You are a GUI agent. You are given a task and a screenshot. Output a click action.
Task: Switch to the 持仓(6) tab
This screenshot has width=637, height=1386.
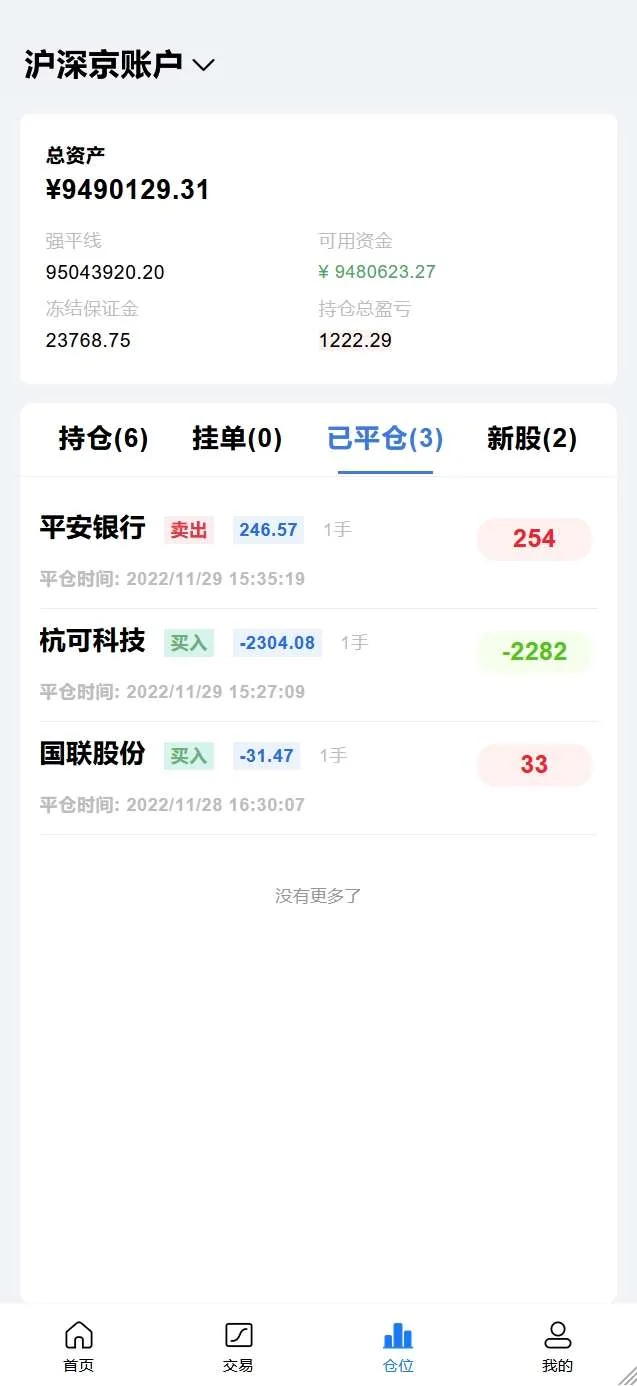pyautogui.click(x=103, y=438)
